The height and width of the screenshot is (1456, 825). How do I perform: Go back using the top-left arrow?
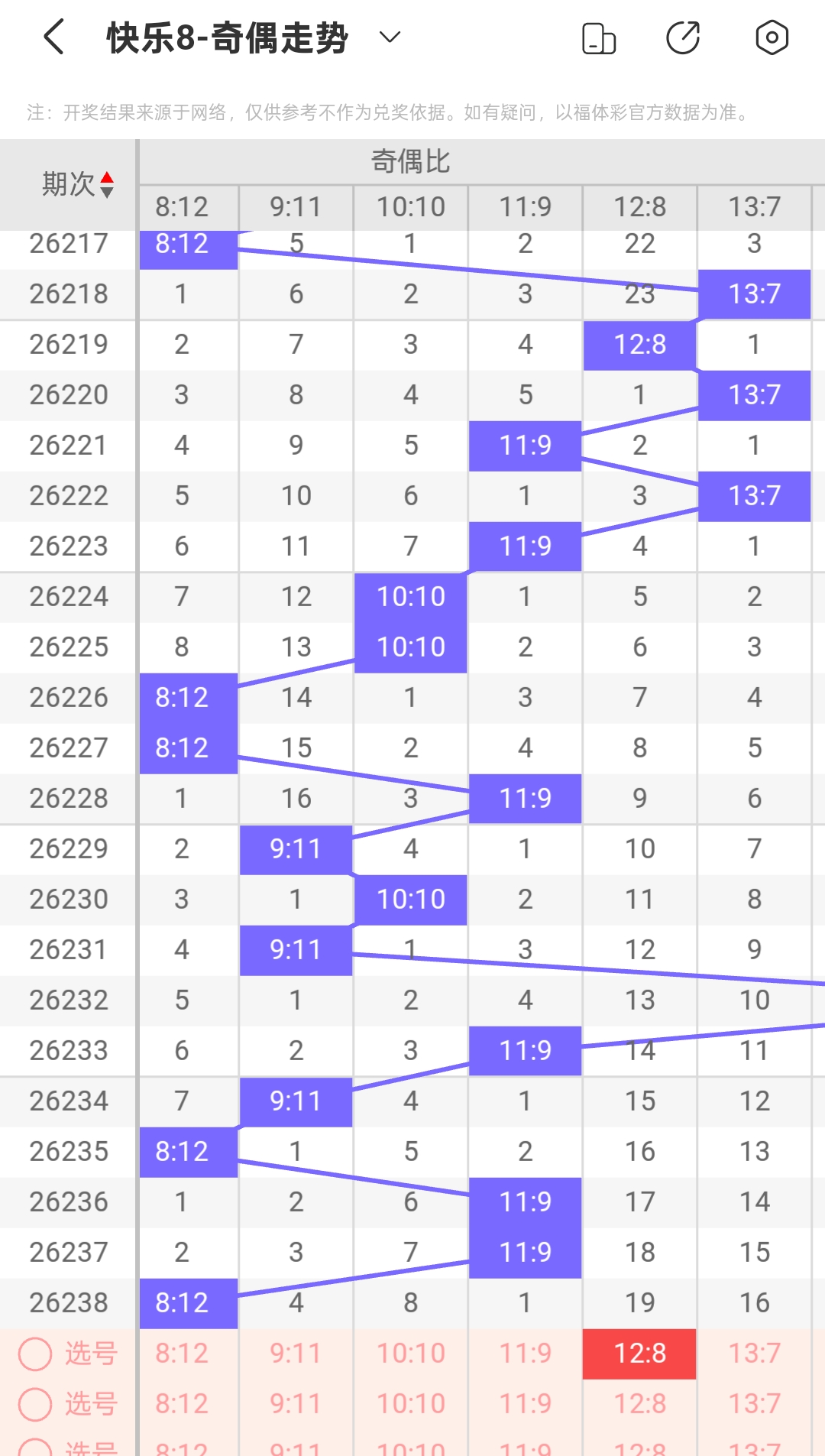[53, 37]
